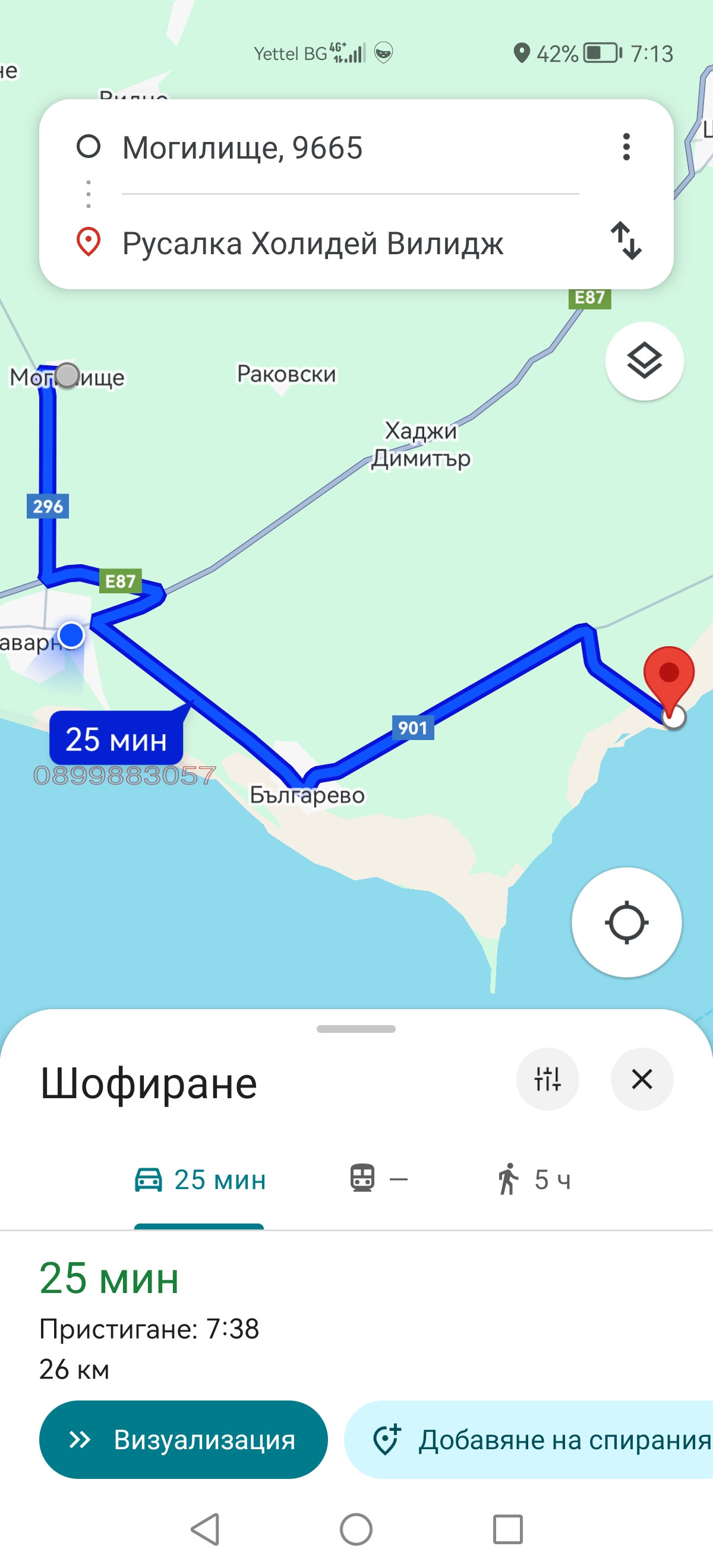Swap start and destination points
This screenshot has height=1568, width=713.
tap(626, 241)
